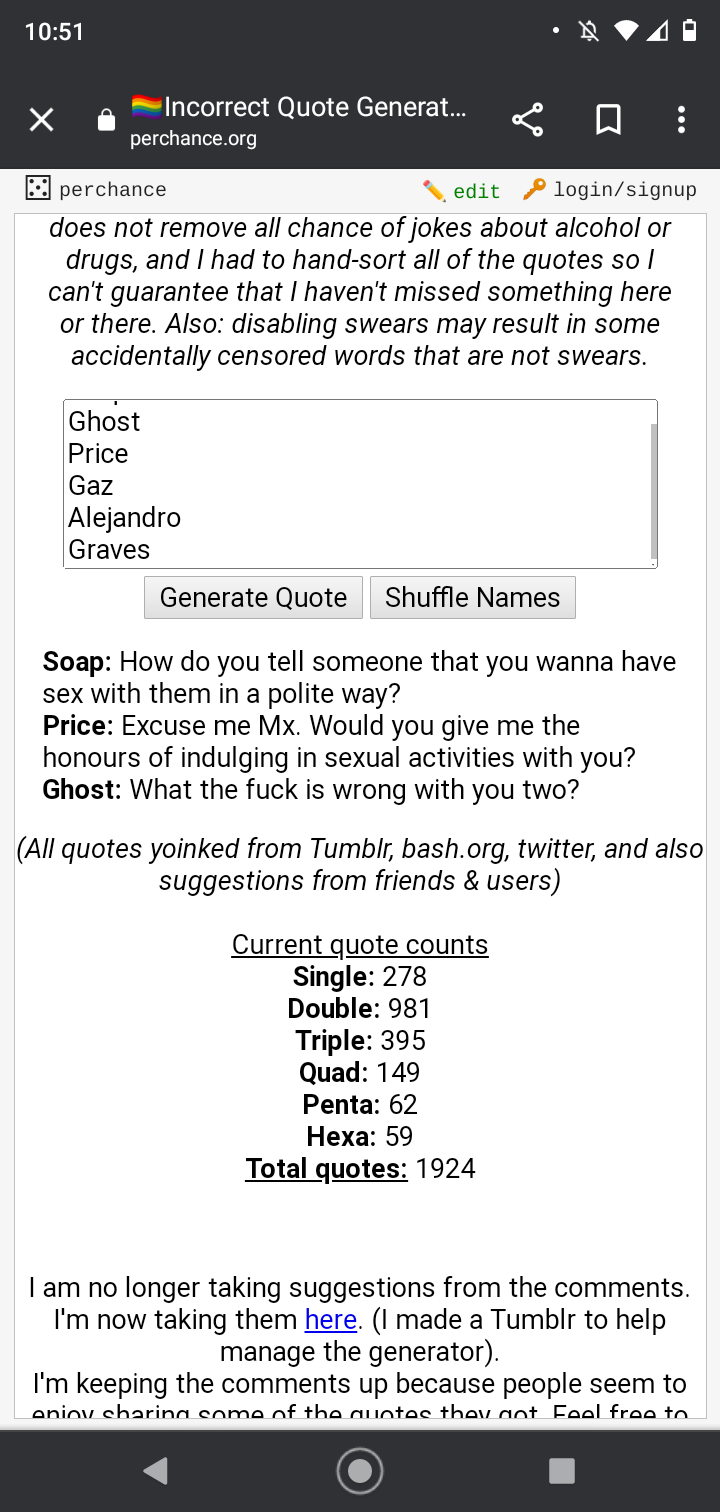Follow the 'here' suggestions link
The width and height of the screenshot is (720, 1512).
pos(330,1319)
